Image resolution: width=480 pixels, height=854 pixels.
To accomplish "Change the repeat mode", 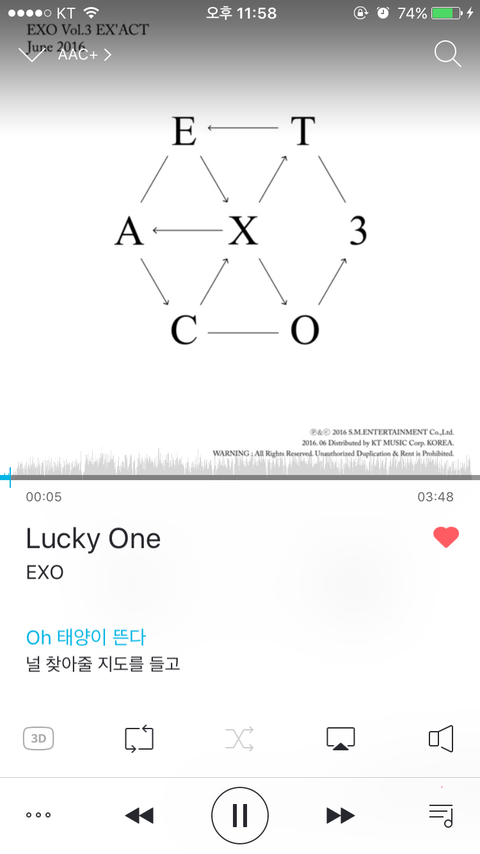I will [139, 739].
